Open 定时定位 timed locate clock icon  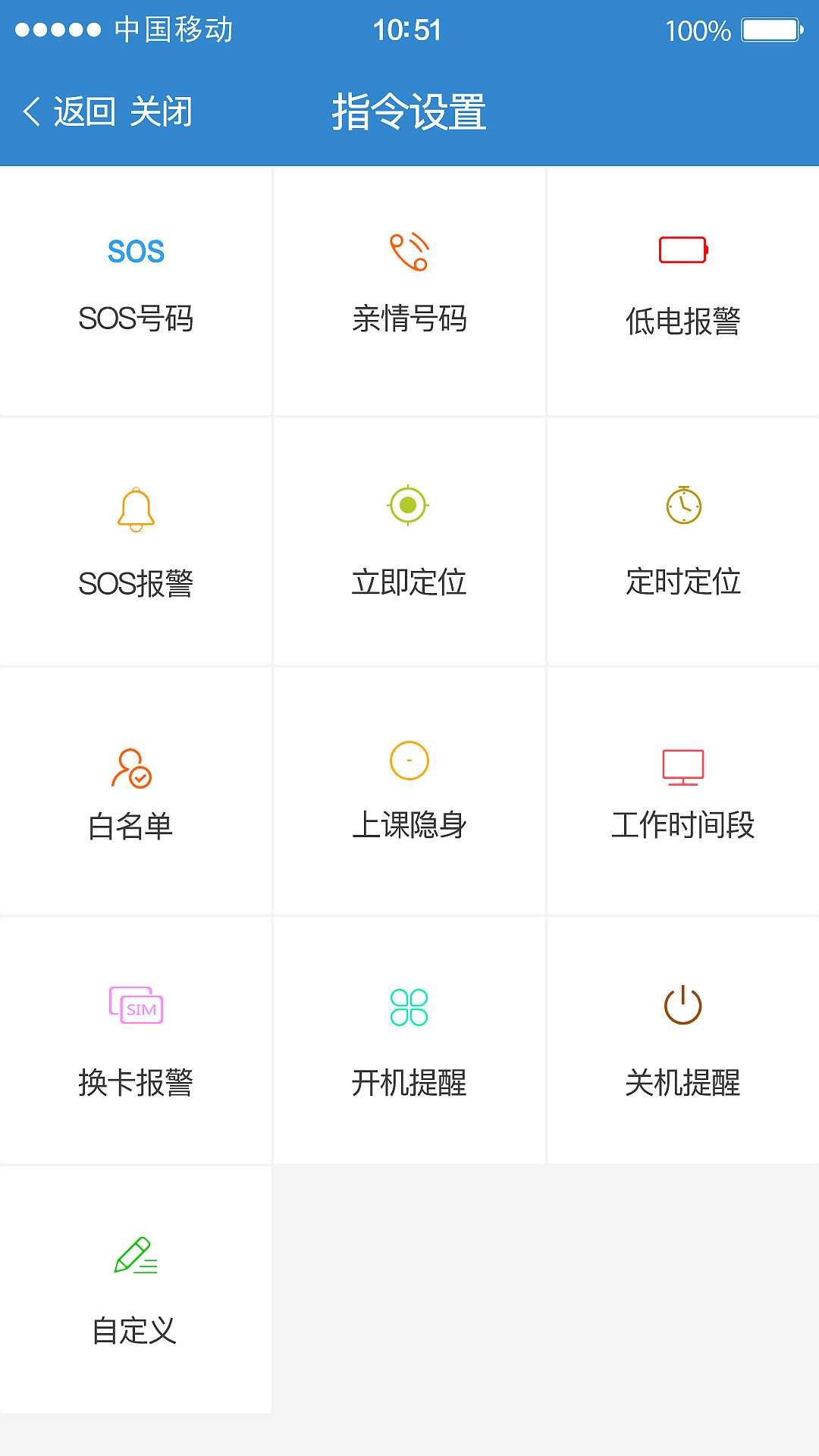(682, 504)
